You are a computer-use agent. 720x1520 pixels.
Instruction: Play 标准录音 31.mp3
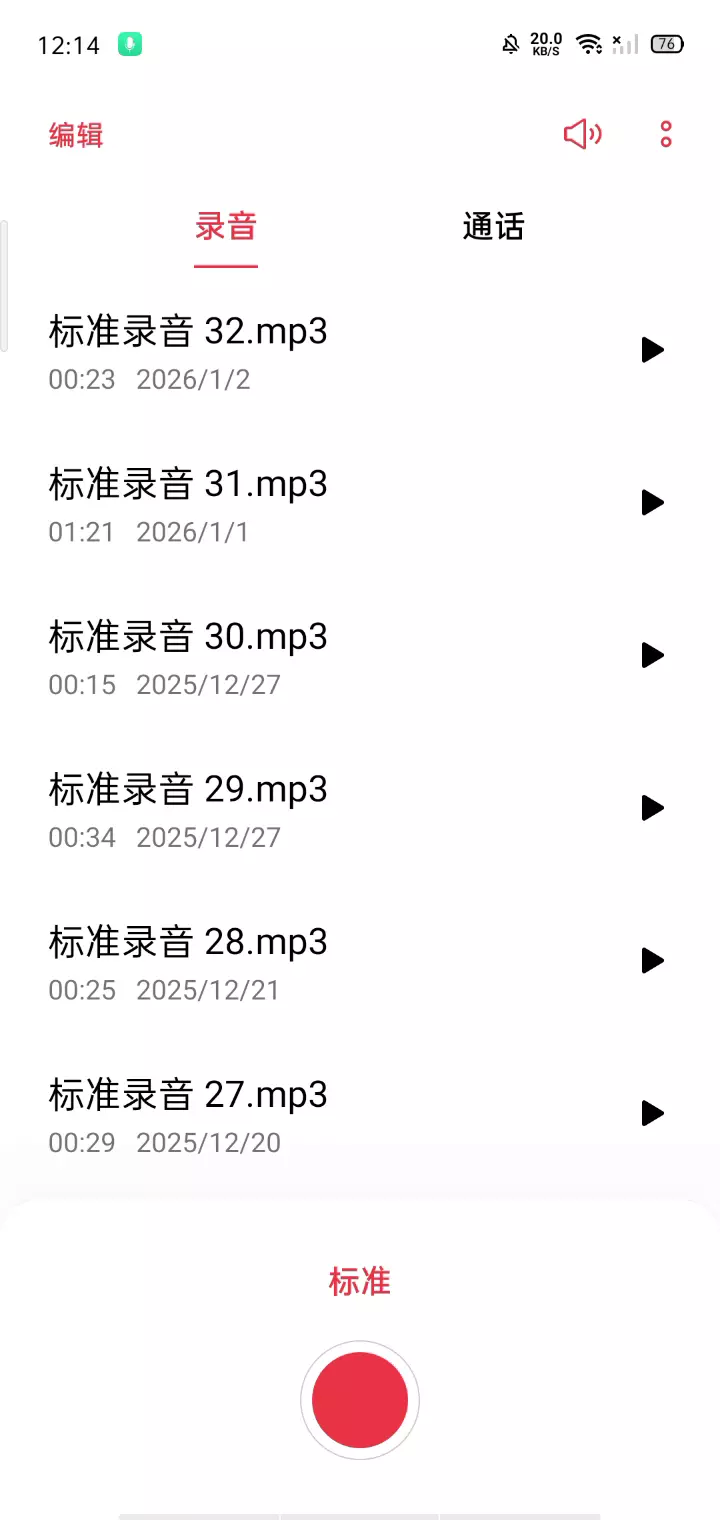(x=652, y=503)
